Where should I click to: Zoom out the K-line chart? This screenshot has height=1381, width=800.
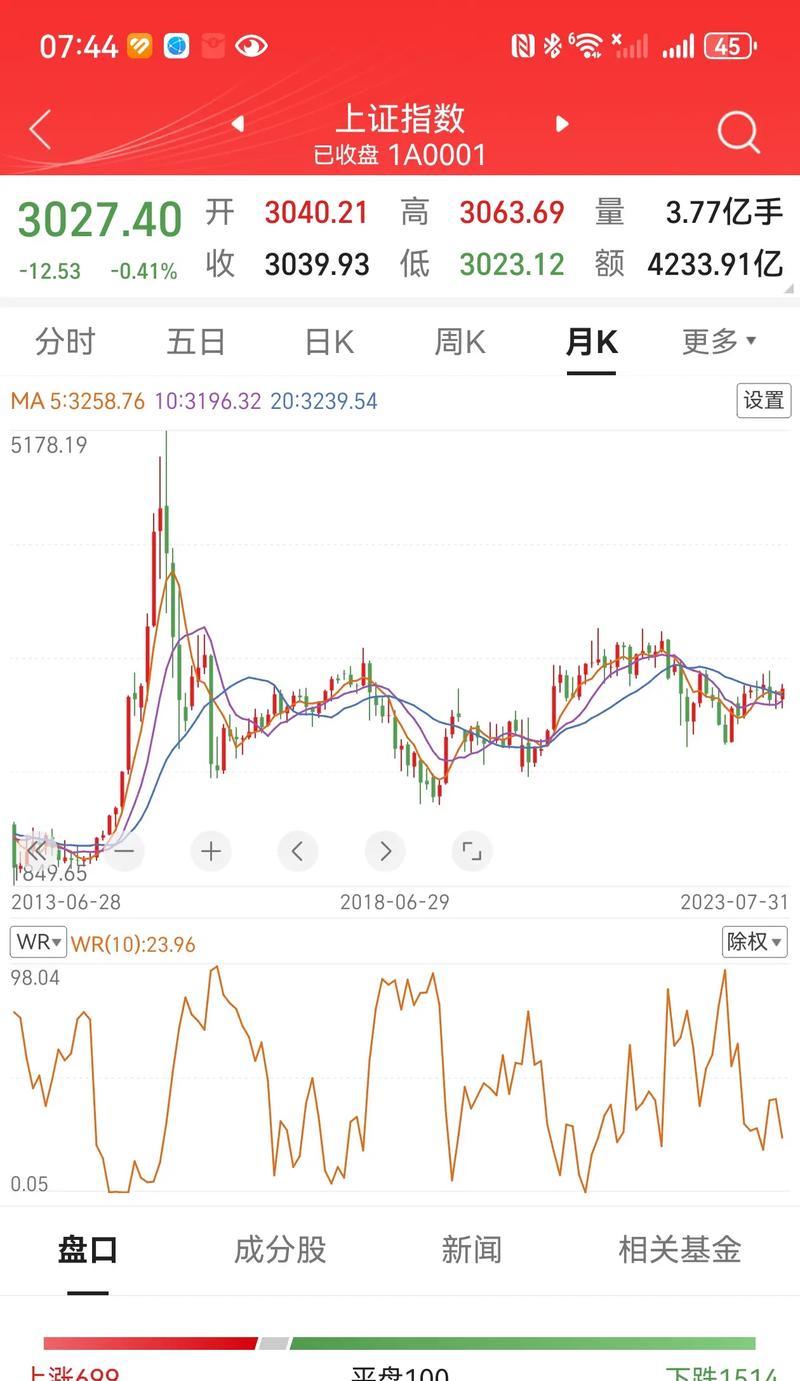(x=124, y=851)
